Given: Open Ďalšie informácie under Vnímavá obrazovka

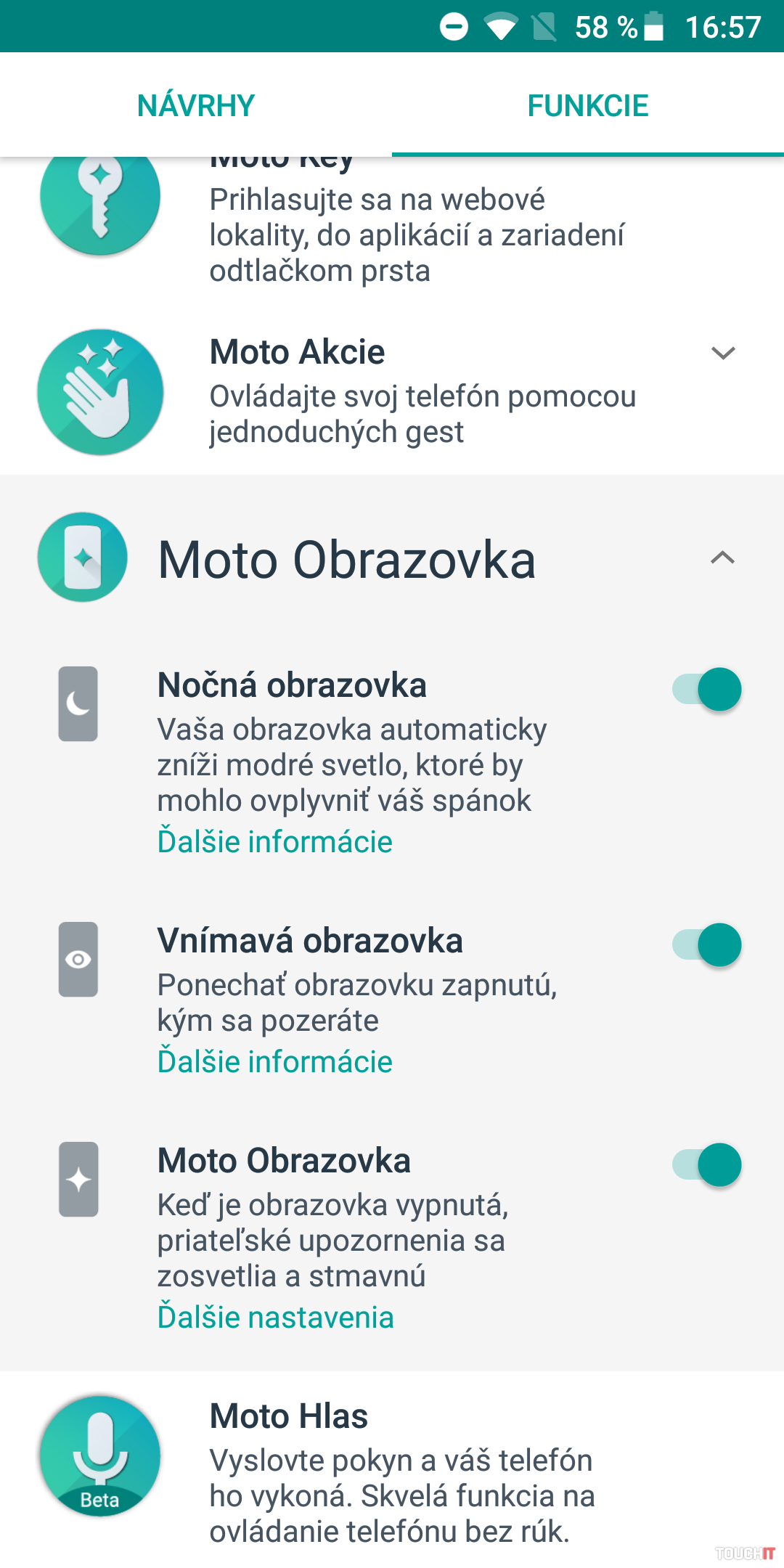Looking at the screenshot, I should (275, 1062).
